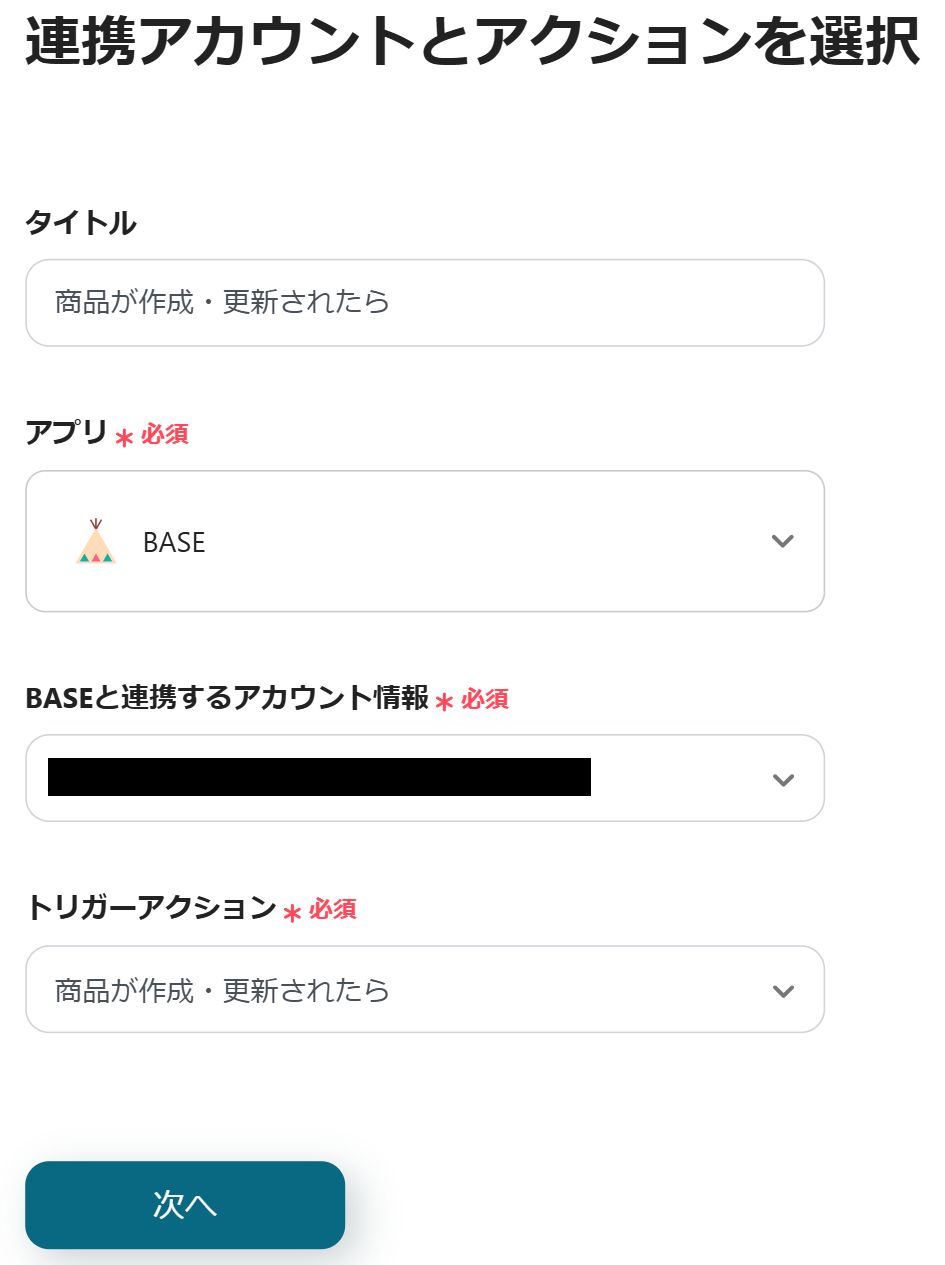
Task: Open the トリガーアクション dropdown
Action: [x=424, y=990]
